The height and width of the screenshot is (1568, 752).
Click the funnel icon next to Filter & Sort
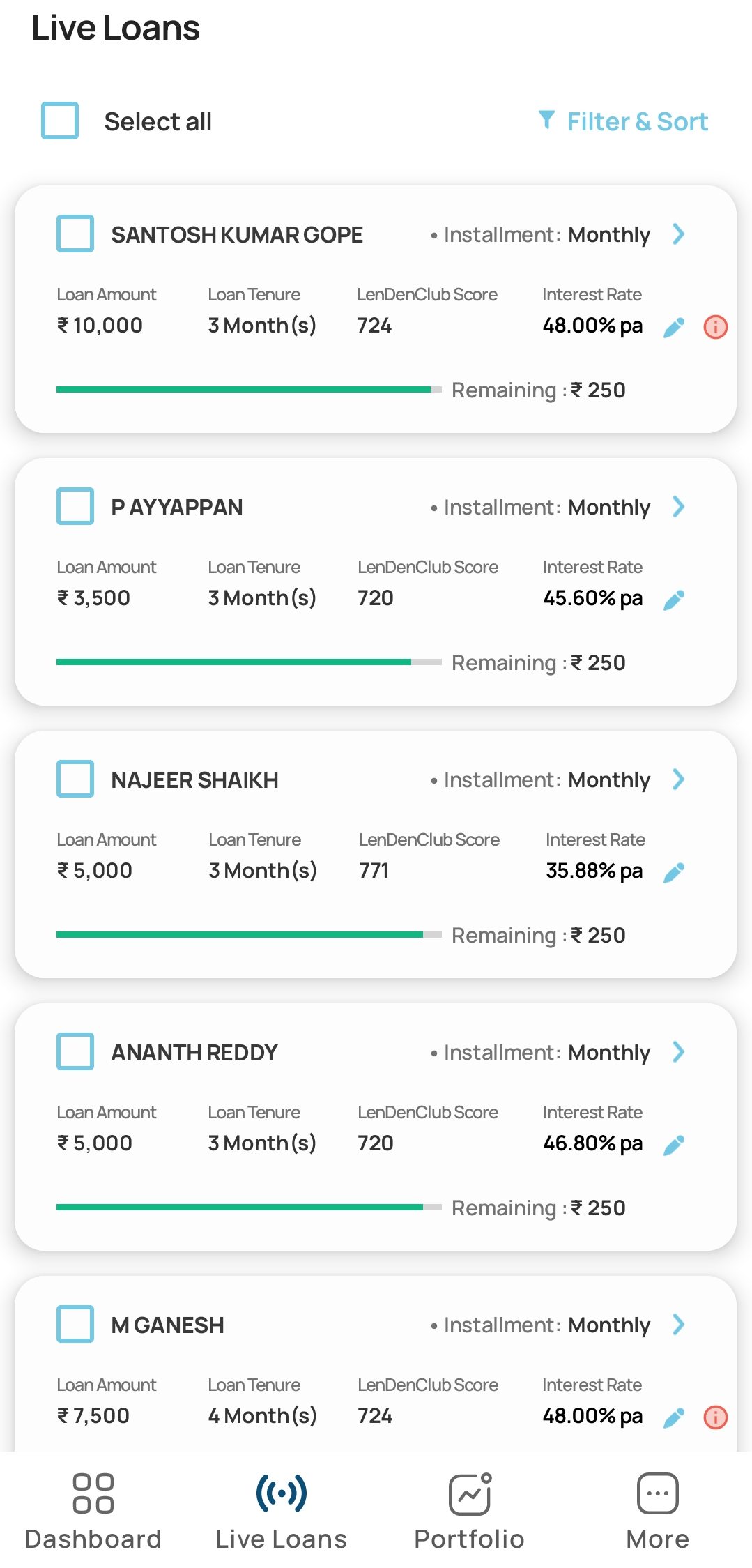(x=546, y=121)
